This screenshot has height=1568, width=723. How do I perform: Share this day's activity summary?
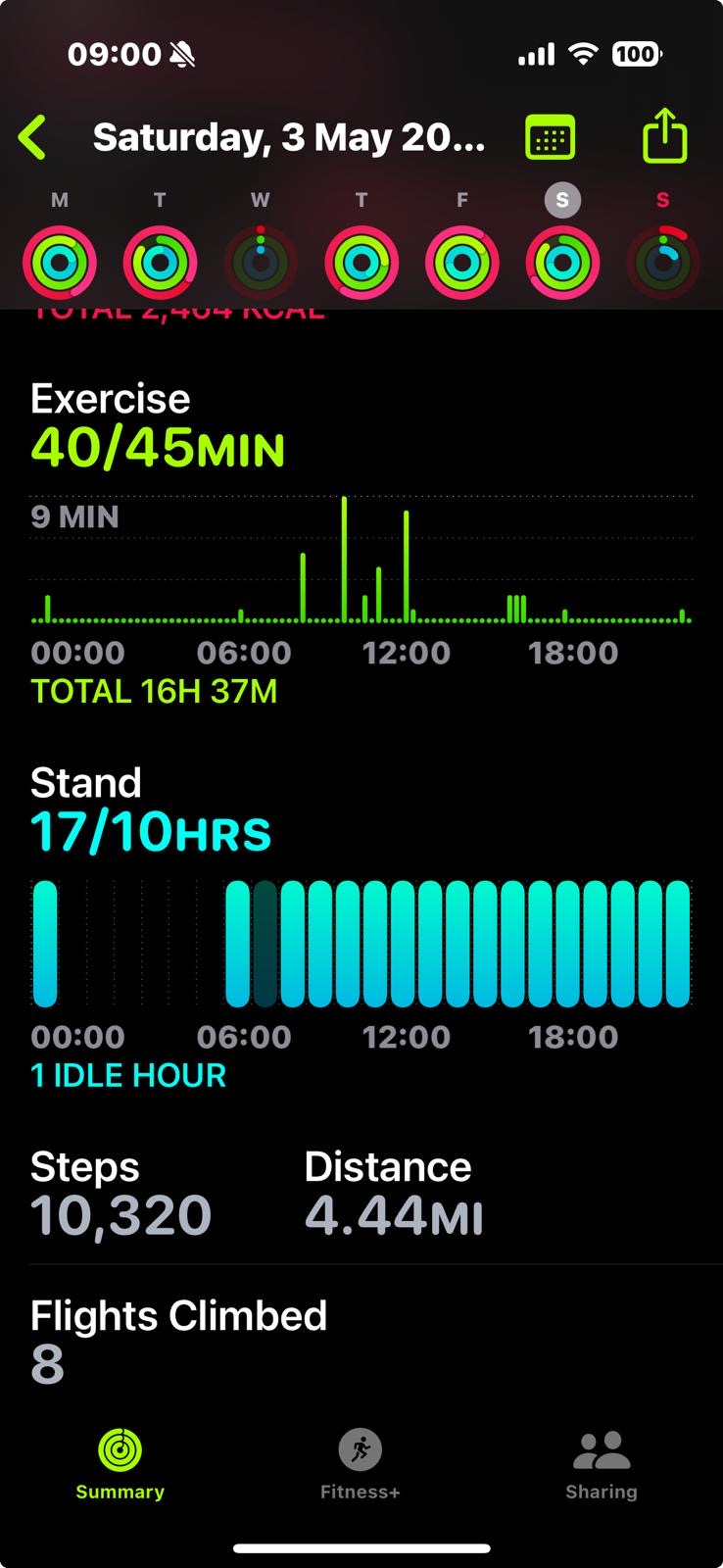665,135
